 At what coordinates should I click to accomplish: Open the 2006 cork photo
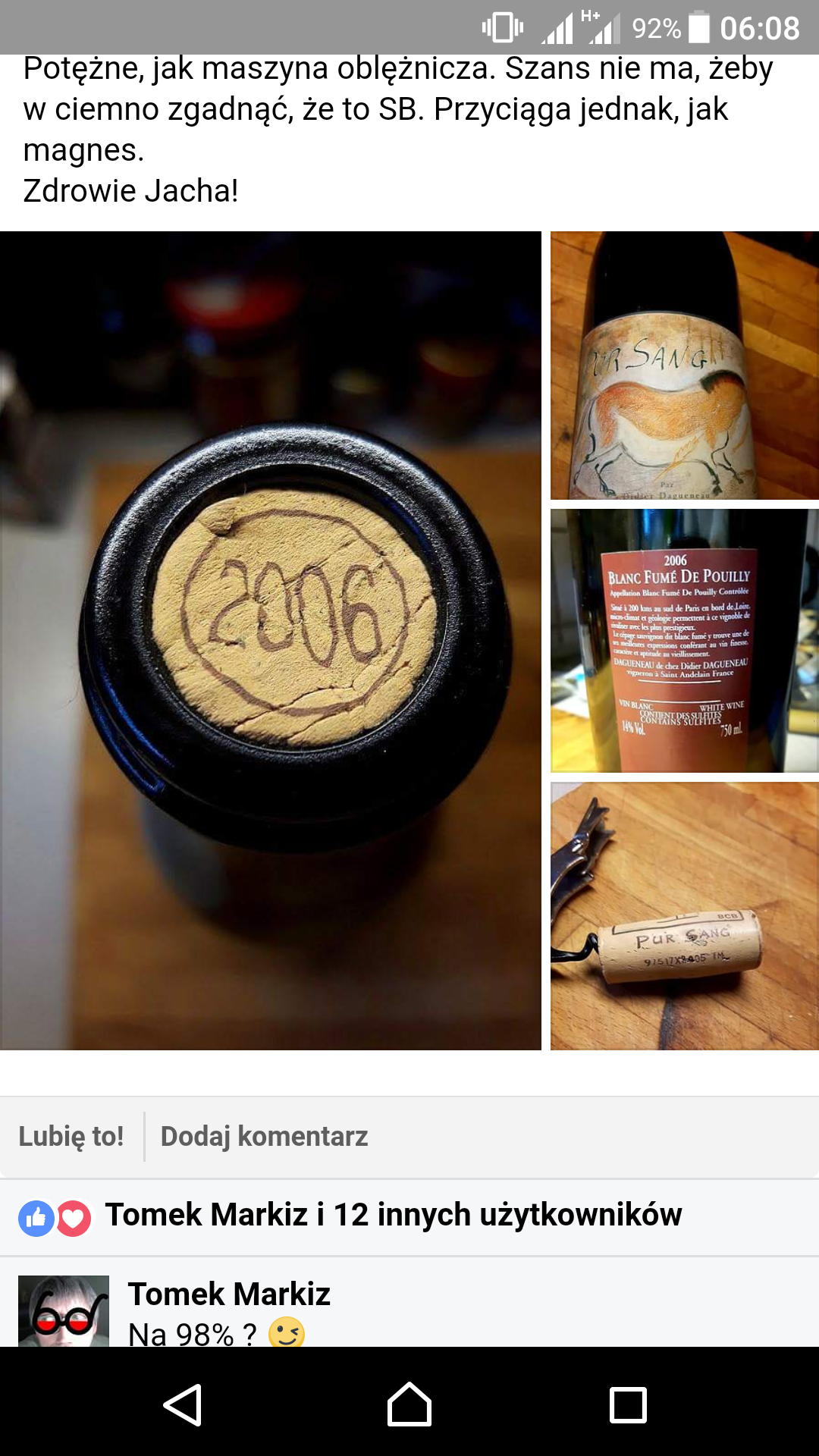click(x=271, y=641)
